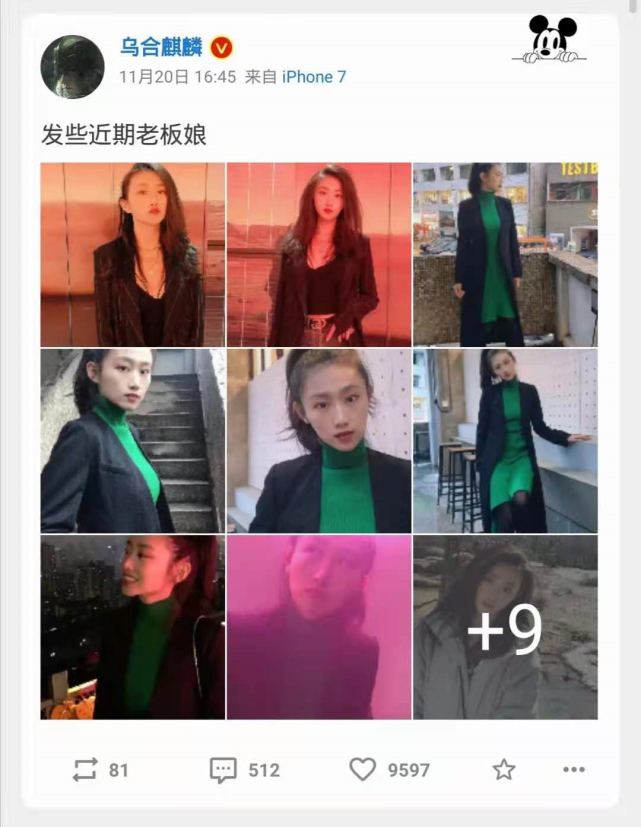Open the first photo in the grid
Viewport: 641px width, 827px height.
point(132,254)
